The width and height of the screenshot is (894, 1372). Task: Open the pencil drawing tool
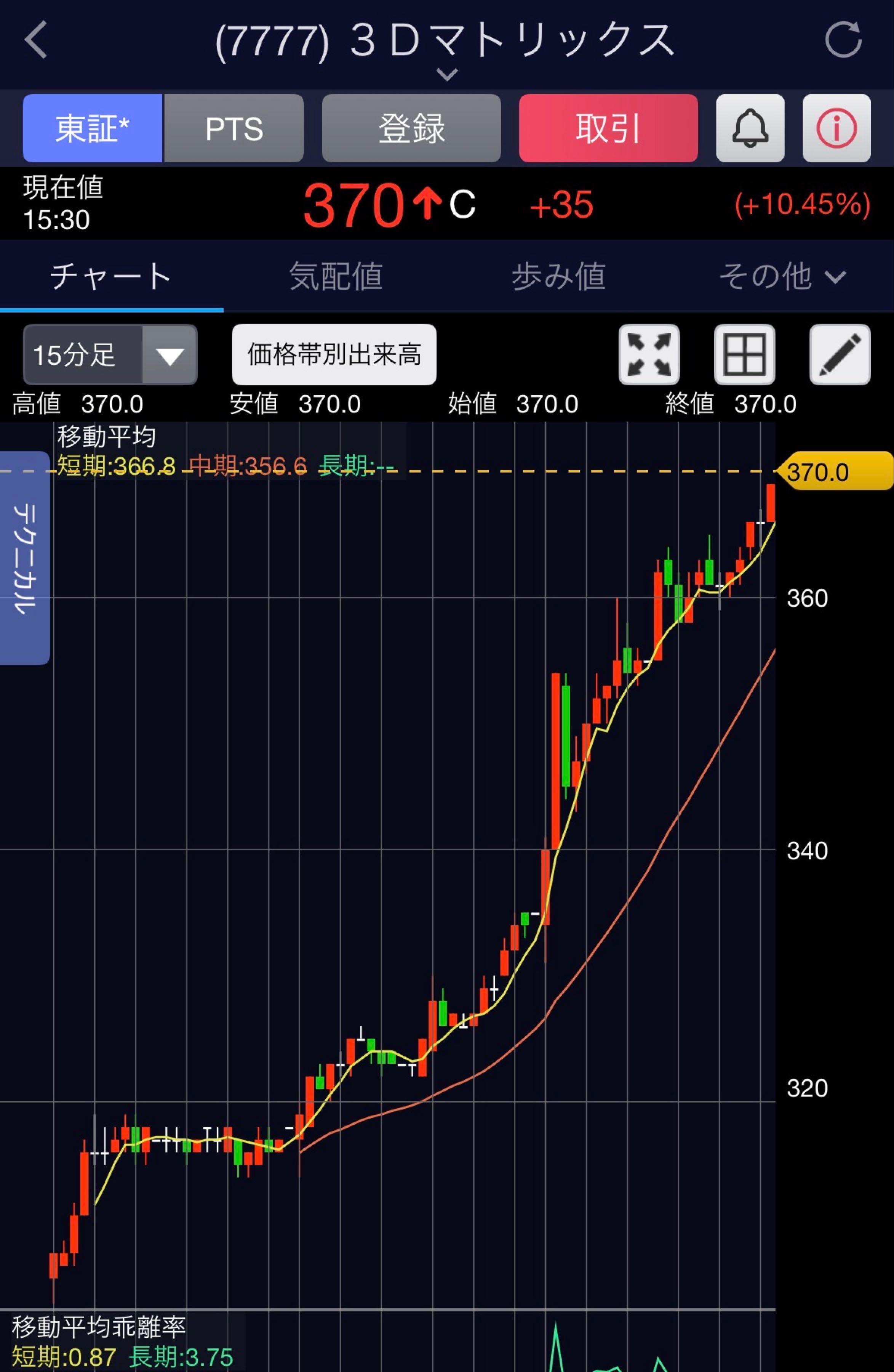839,354
